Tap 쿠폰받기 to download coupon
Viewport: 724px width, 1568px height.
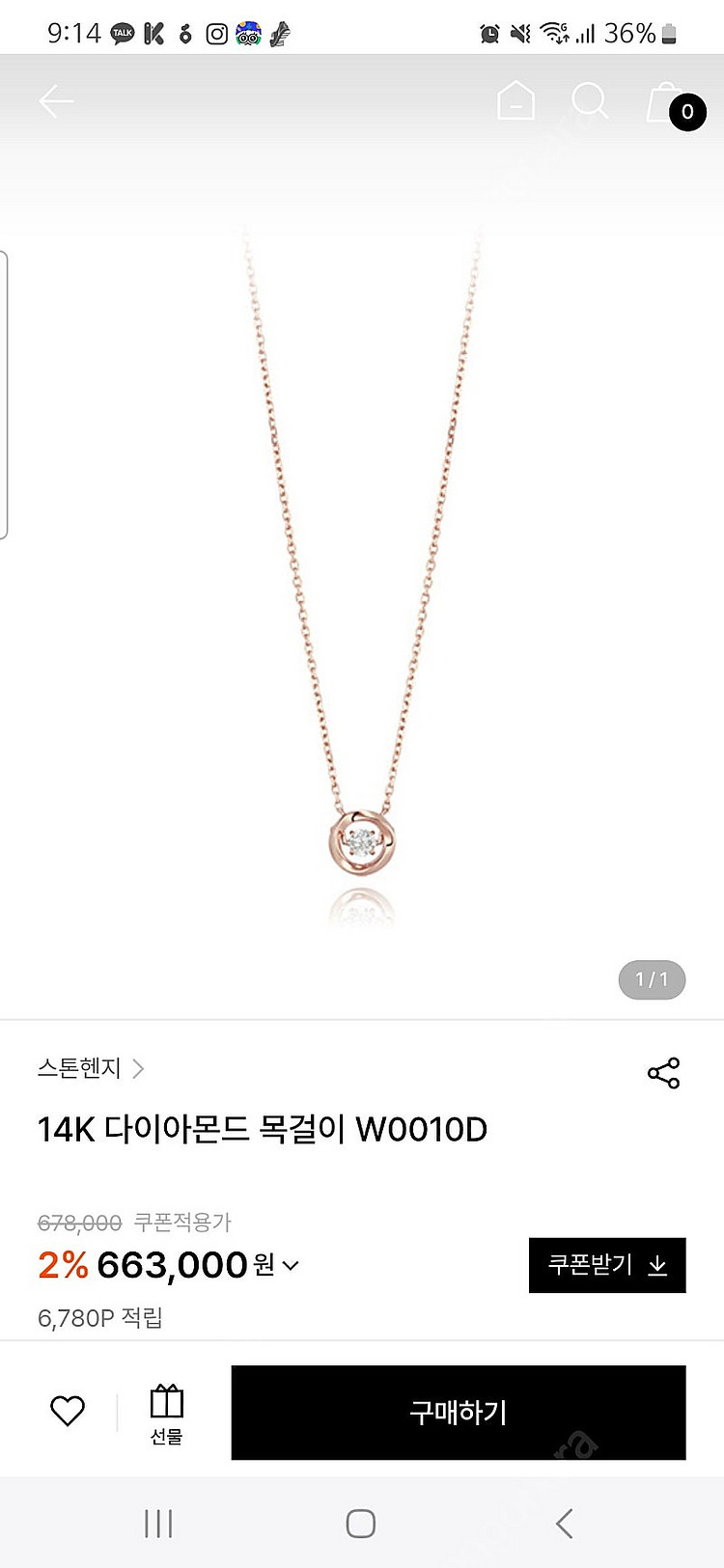pyautogui.click(x=607, y=1265)
